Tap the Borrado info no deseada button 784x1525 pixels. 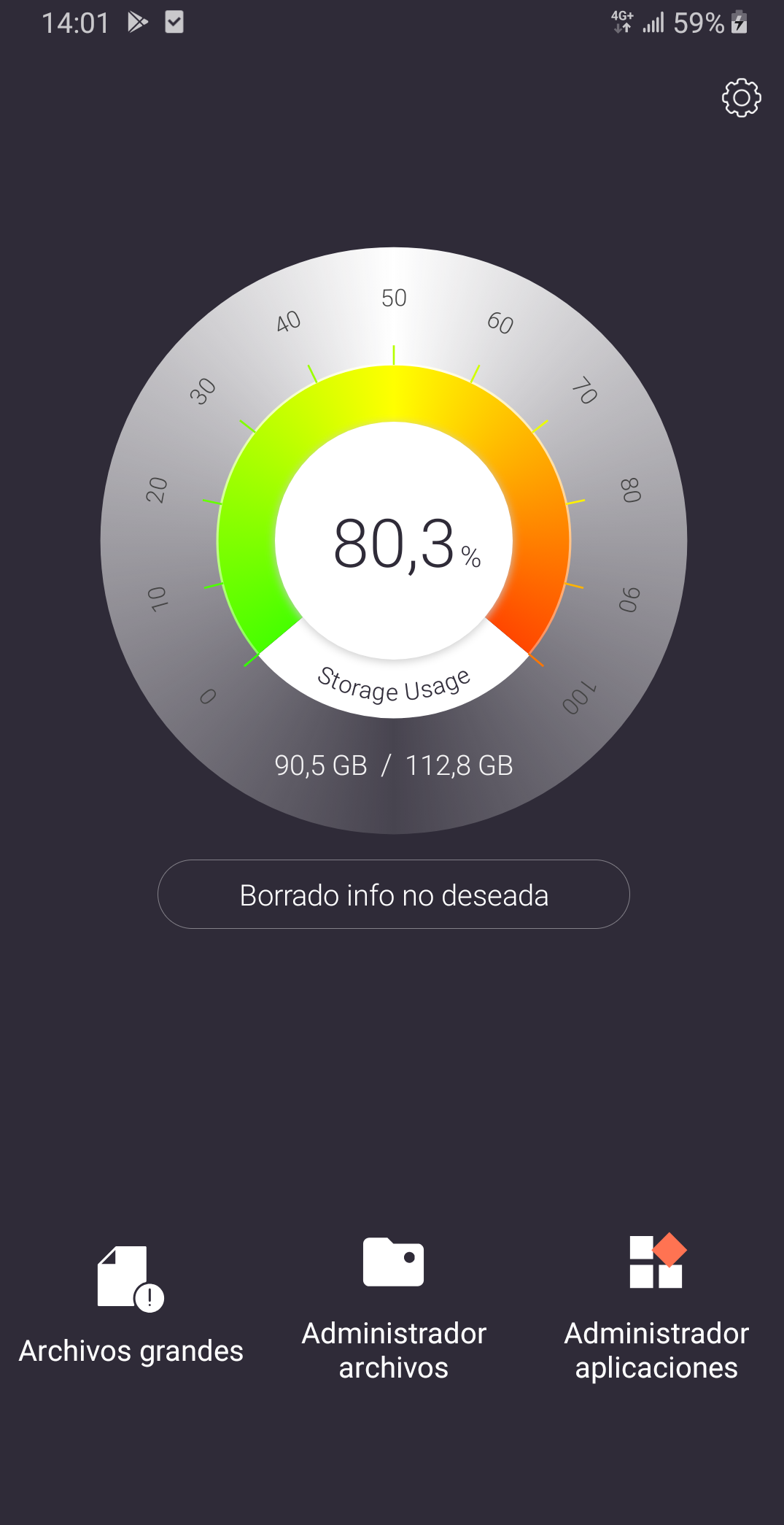pos(393,894)
